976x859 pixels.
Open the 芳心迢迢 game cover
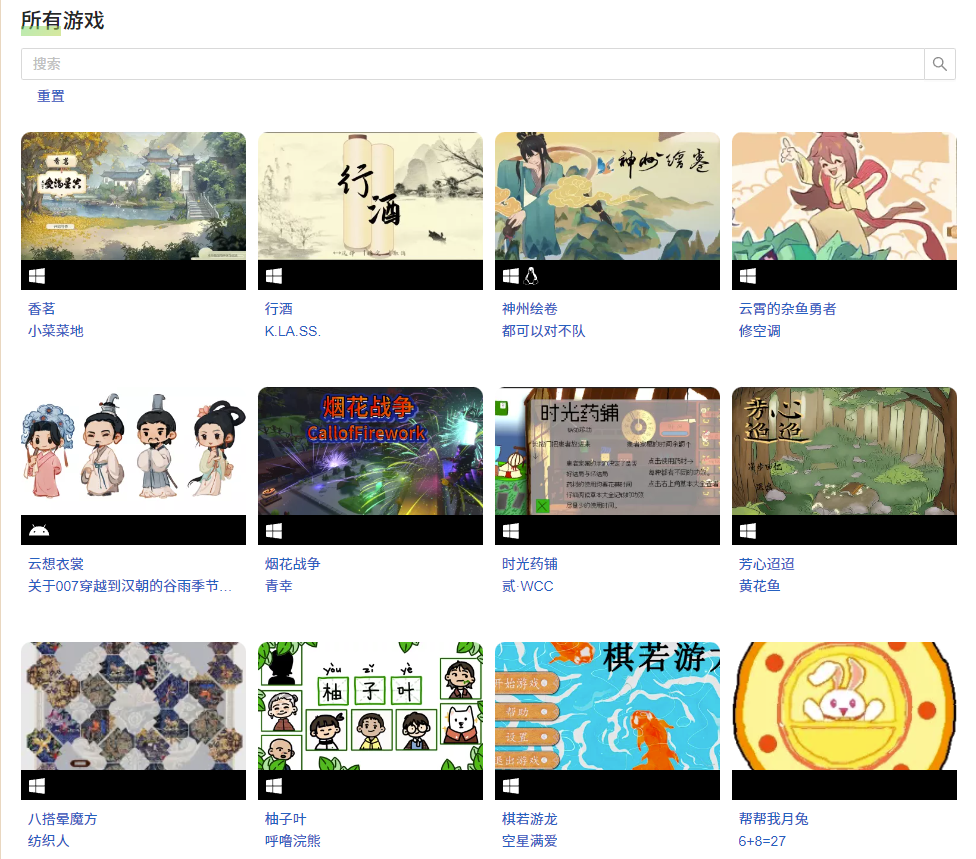[x=844, y=451]
